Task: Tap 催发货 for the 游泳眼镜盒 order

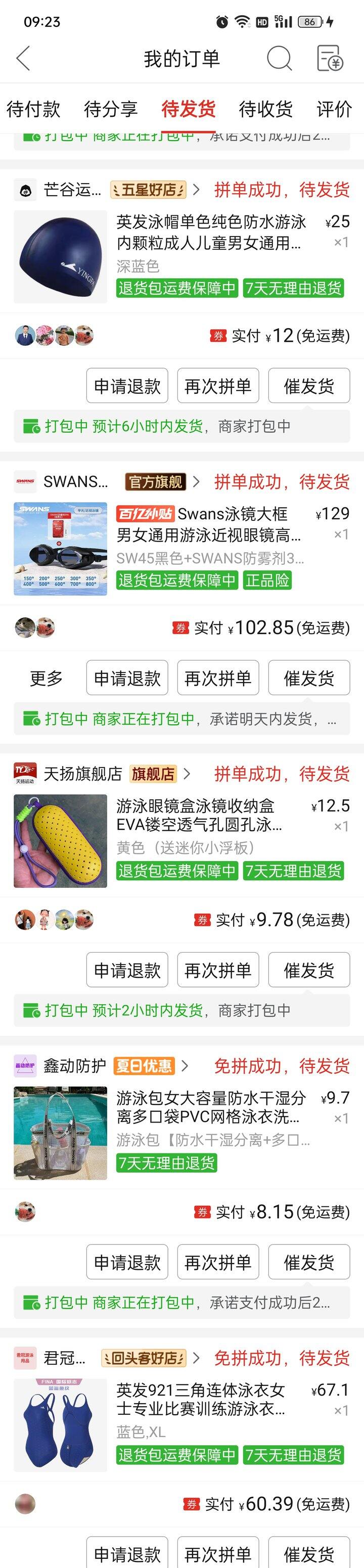Action: pos(308,970)
